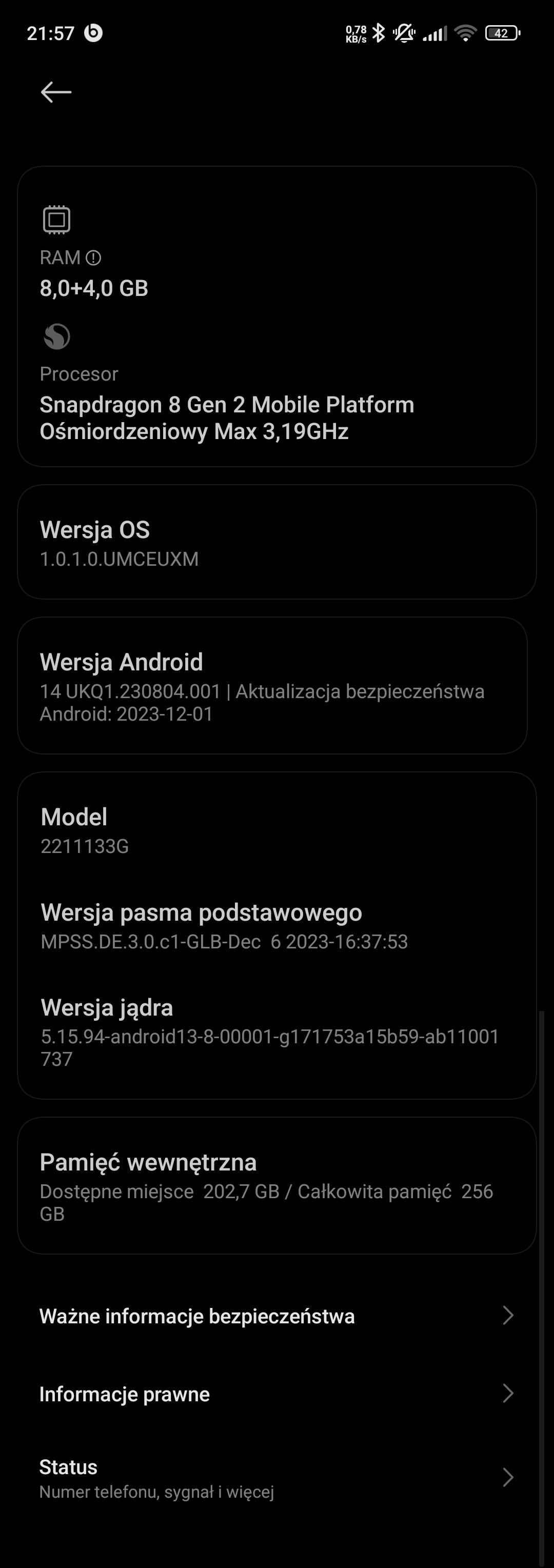This screenshot has height=1568, width=554.
Task: Tap the Wersja jądra row
Action: pos(276,1031)
